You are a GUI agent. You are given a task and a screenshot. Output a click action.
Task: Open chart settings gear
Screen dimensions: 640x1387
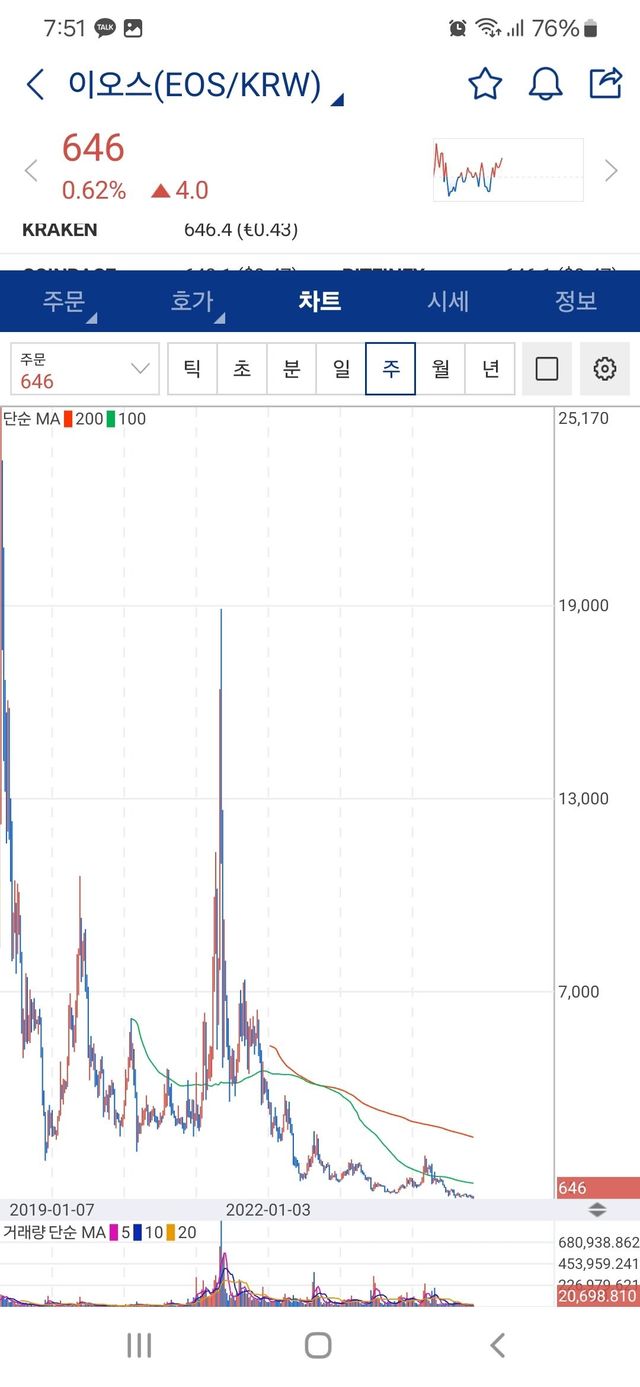(604, 369)
